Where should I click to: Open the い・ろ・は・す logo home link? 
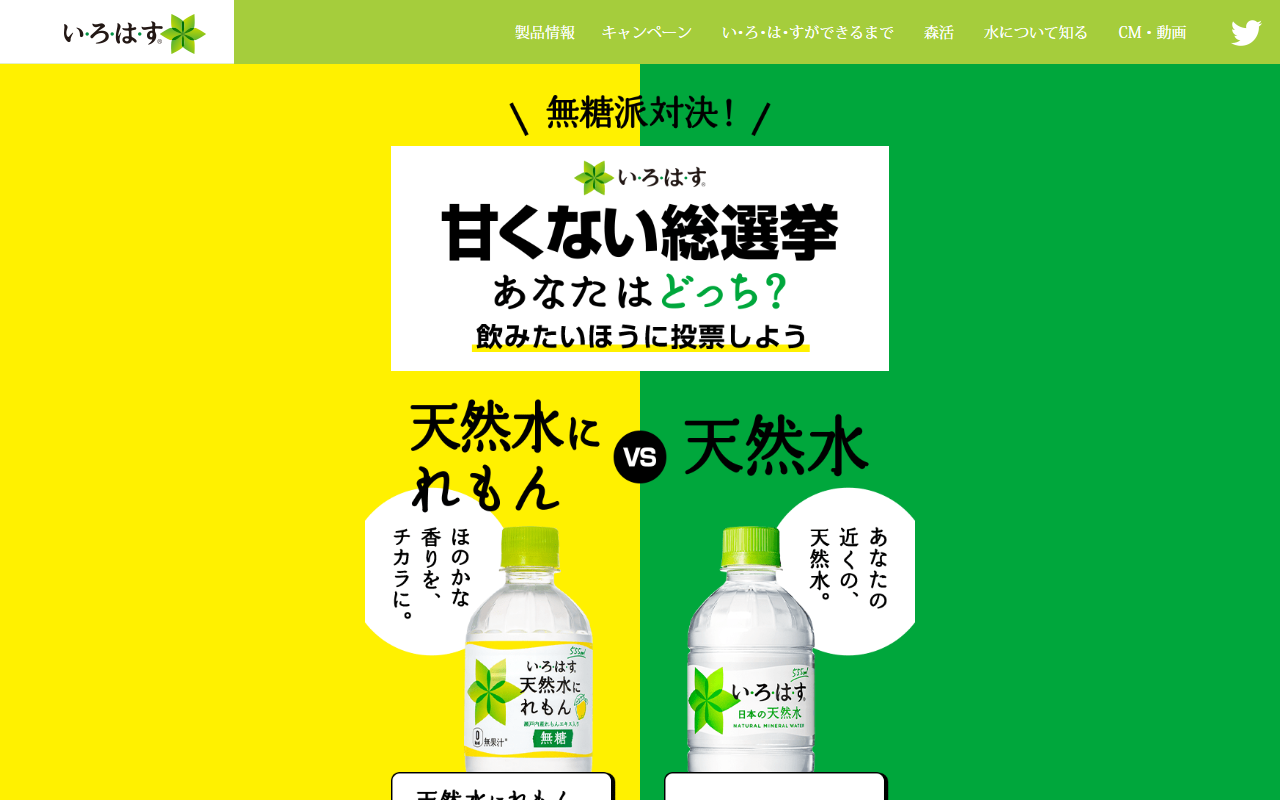pyautogui.click(x=133, y=33)
